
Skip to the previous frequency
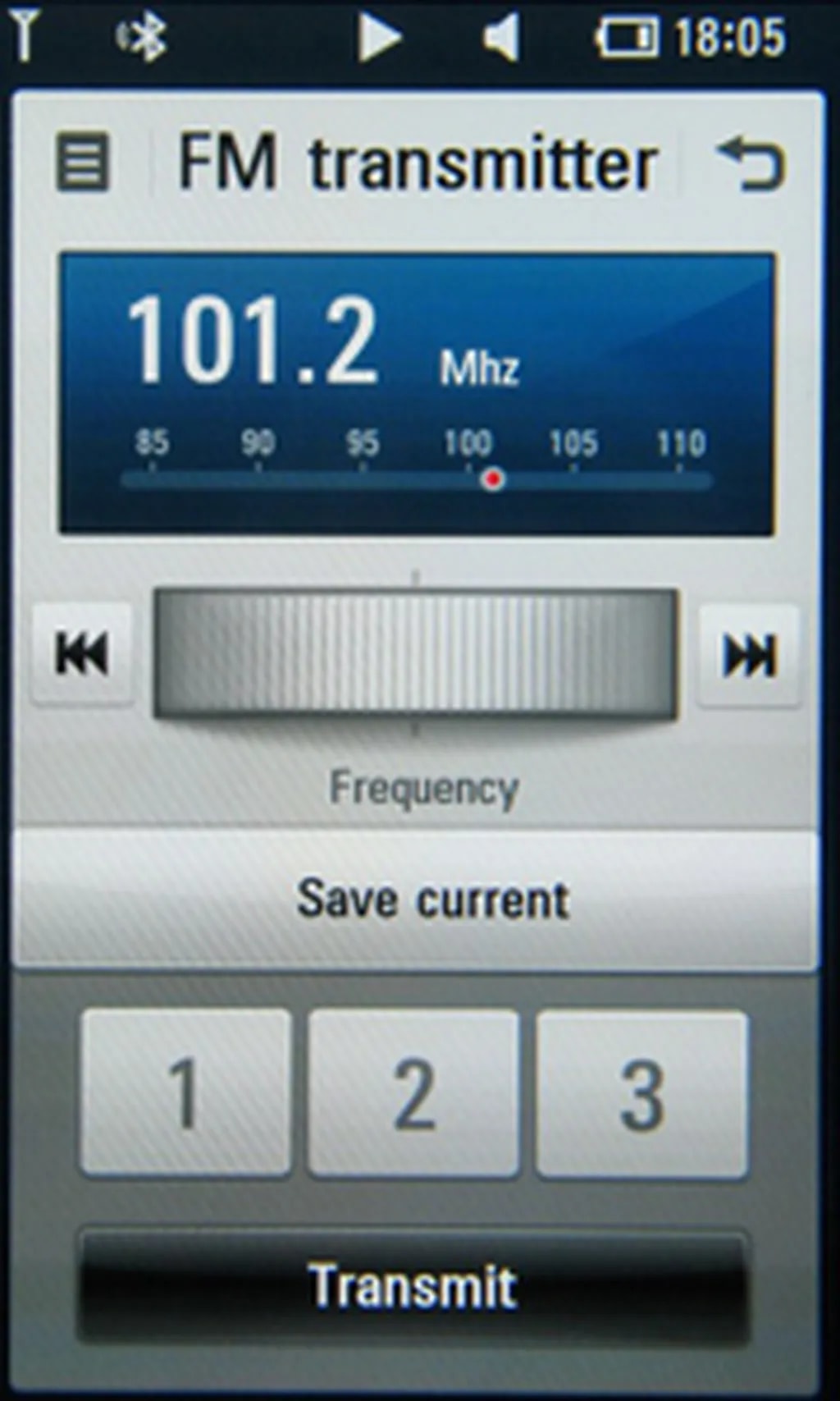click(x=82, y=654)
